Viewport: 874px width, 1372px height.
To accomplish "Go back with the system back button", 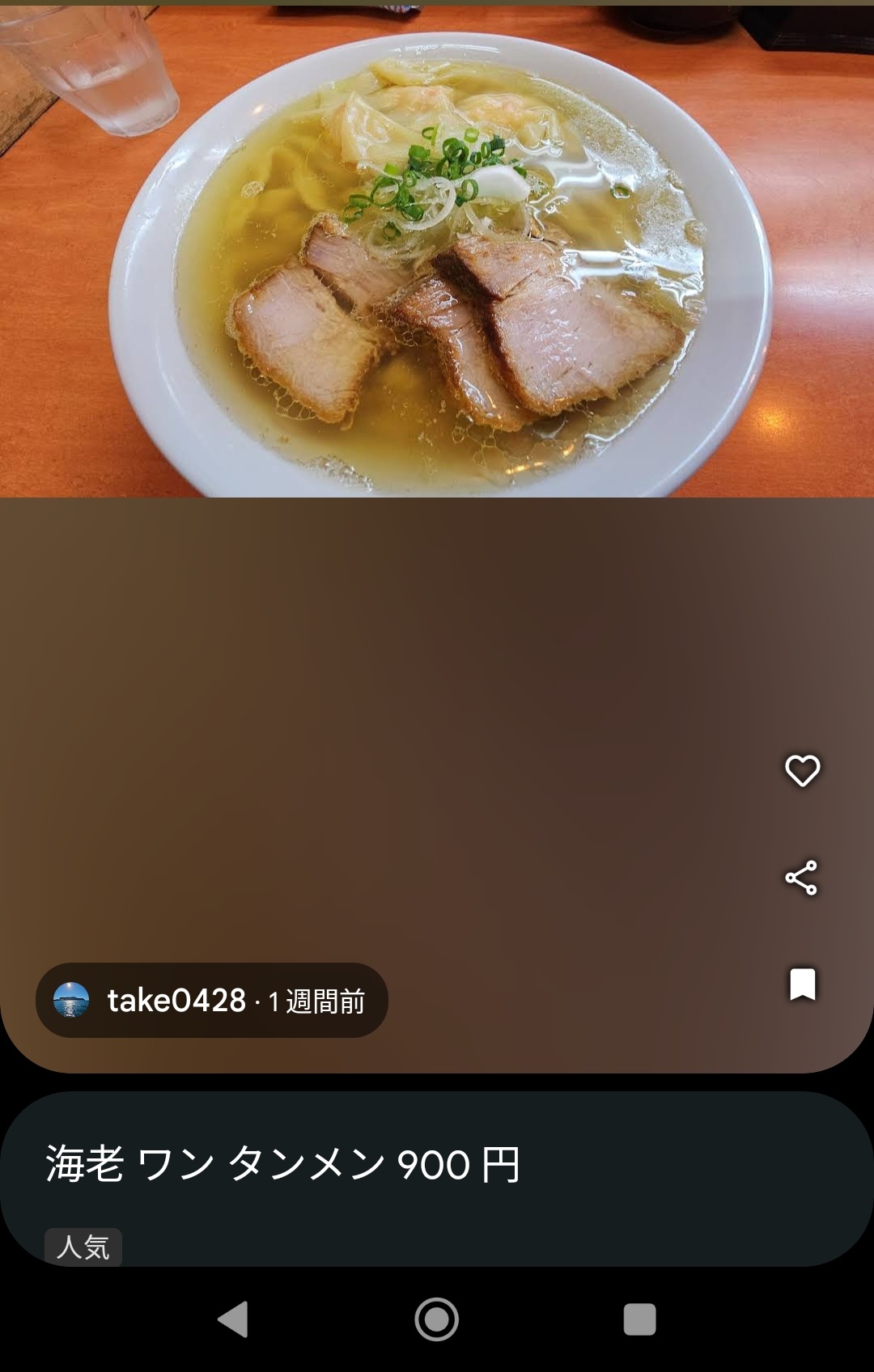I will [234, 1319].
